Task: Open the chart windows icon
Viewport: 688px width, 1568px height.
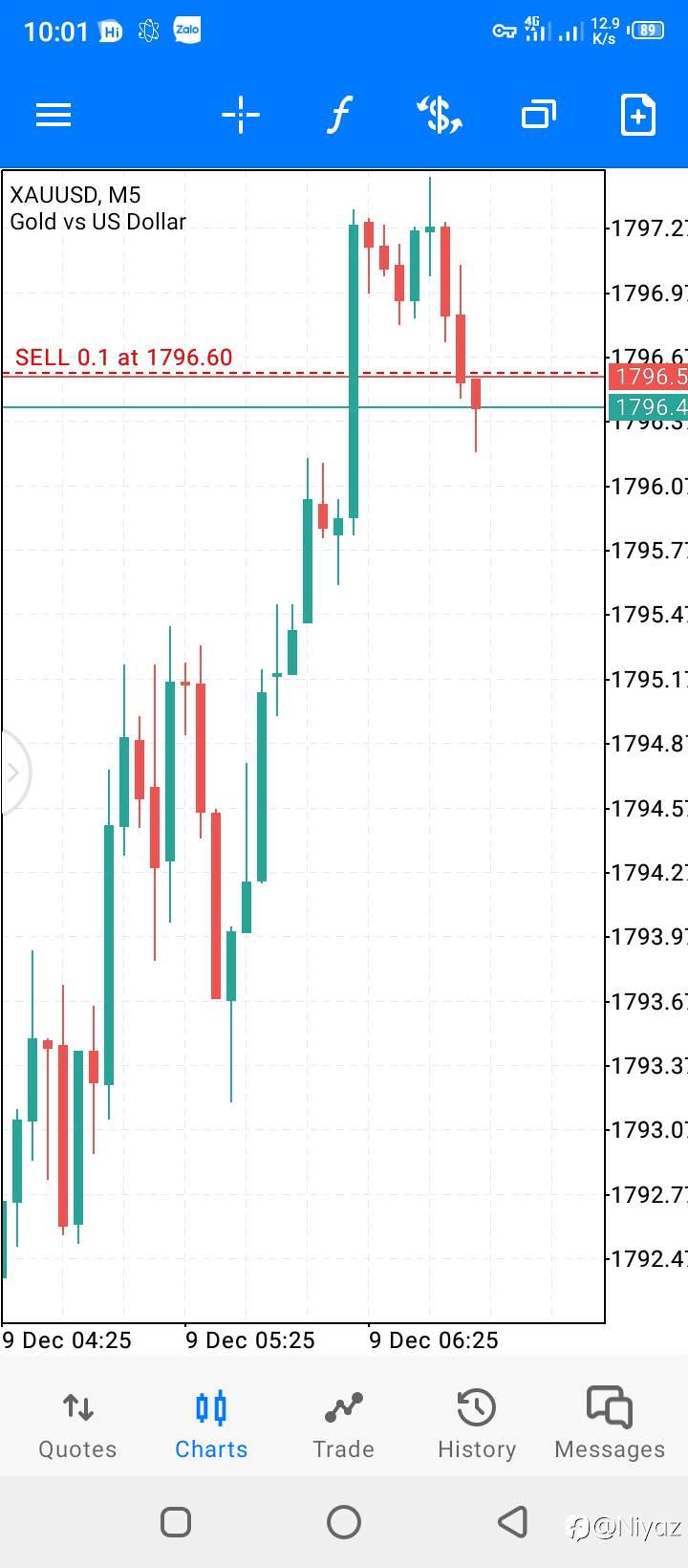Action: pyautogui.click(x=539, y=116)
